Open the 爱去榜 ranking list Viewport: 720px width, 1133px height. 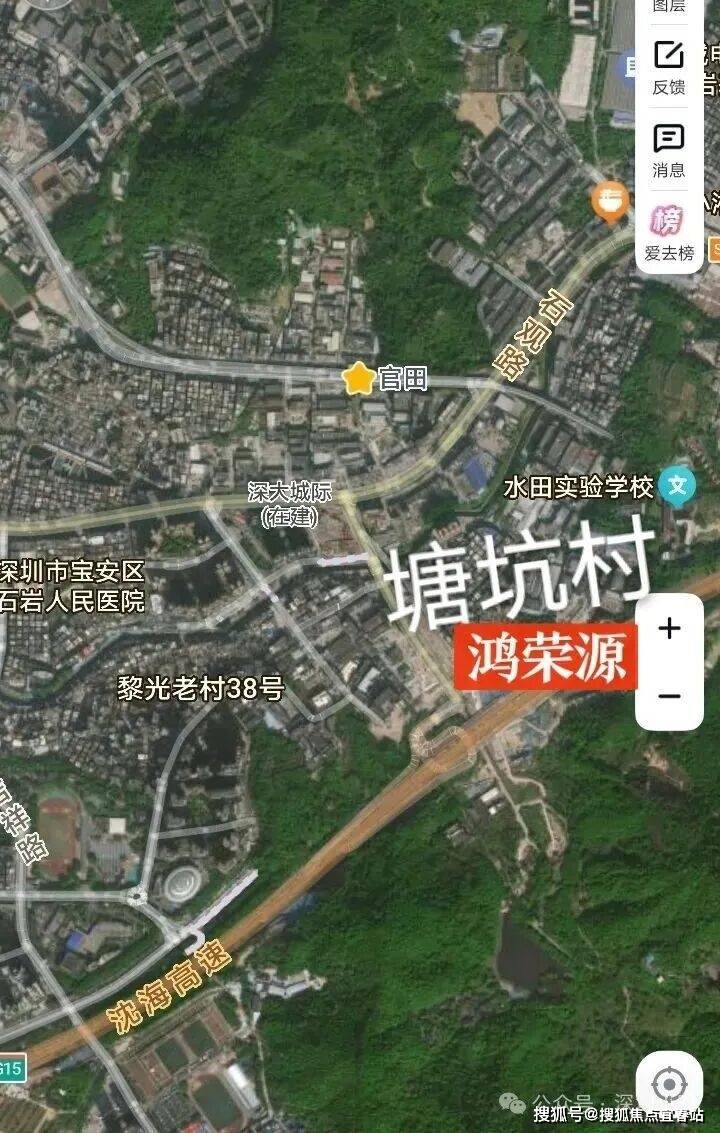point(668,232)
